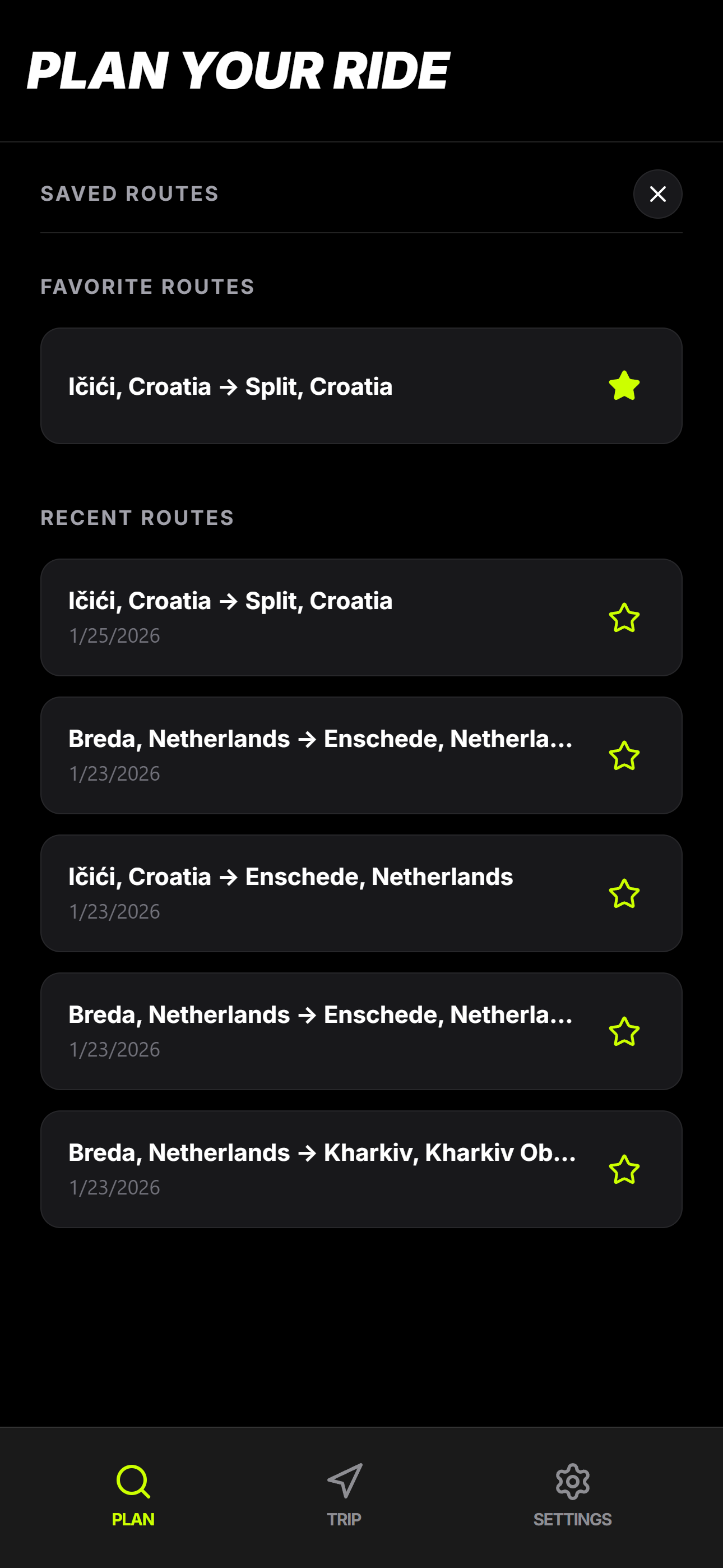The height and width of the screenshot is (1568, 723).
Task: Close the Saved Routes panel
Action: (x=657, y=194)
